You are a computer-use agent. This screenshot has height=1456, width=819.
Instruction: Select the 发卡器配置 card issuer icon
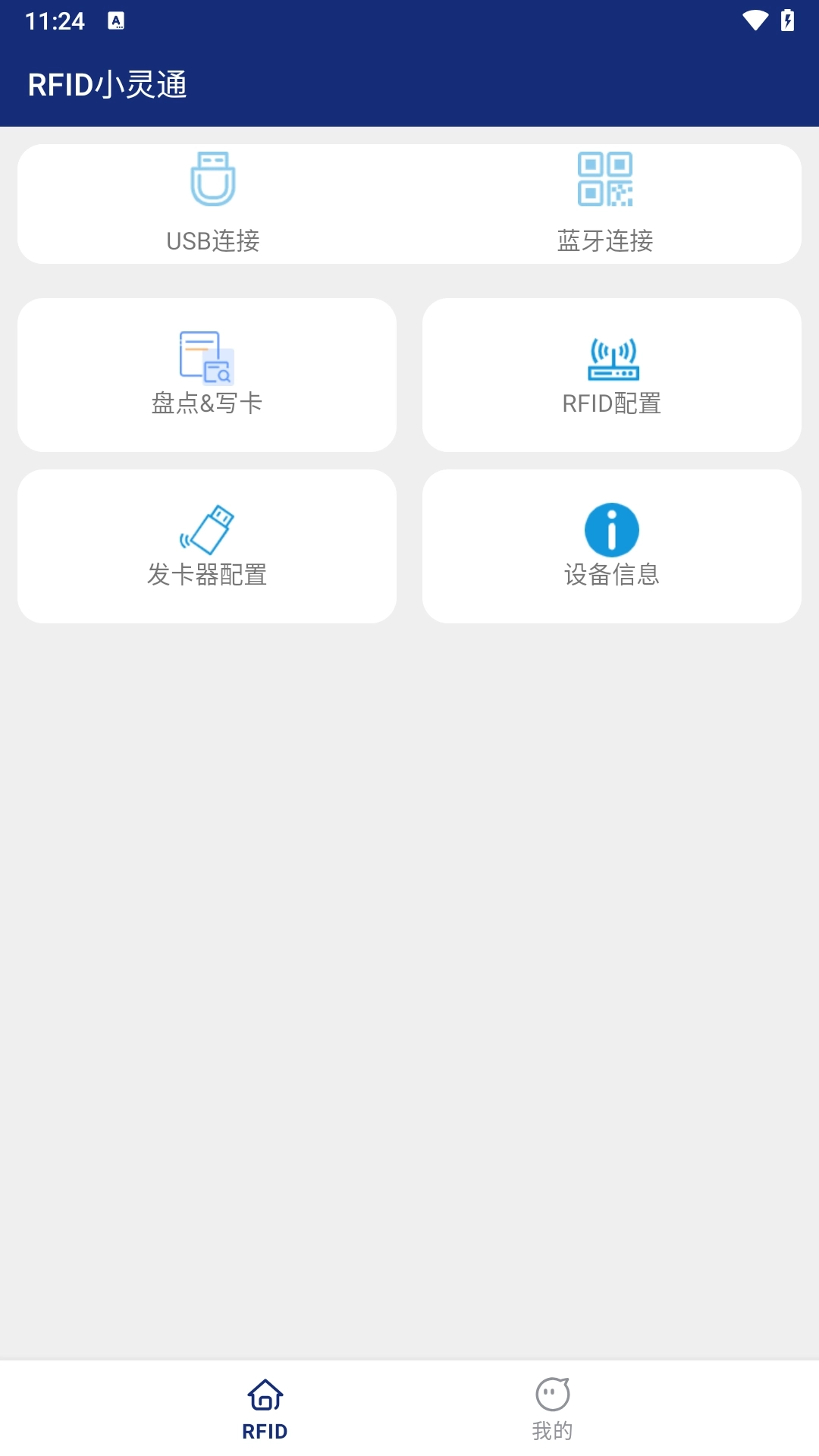click(x=206, y=529)
